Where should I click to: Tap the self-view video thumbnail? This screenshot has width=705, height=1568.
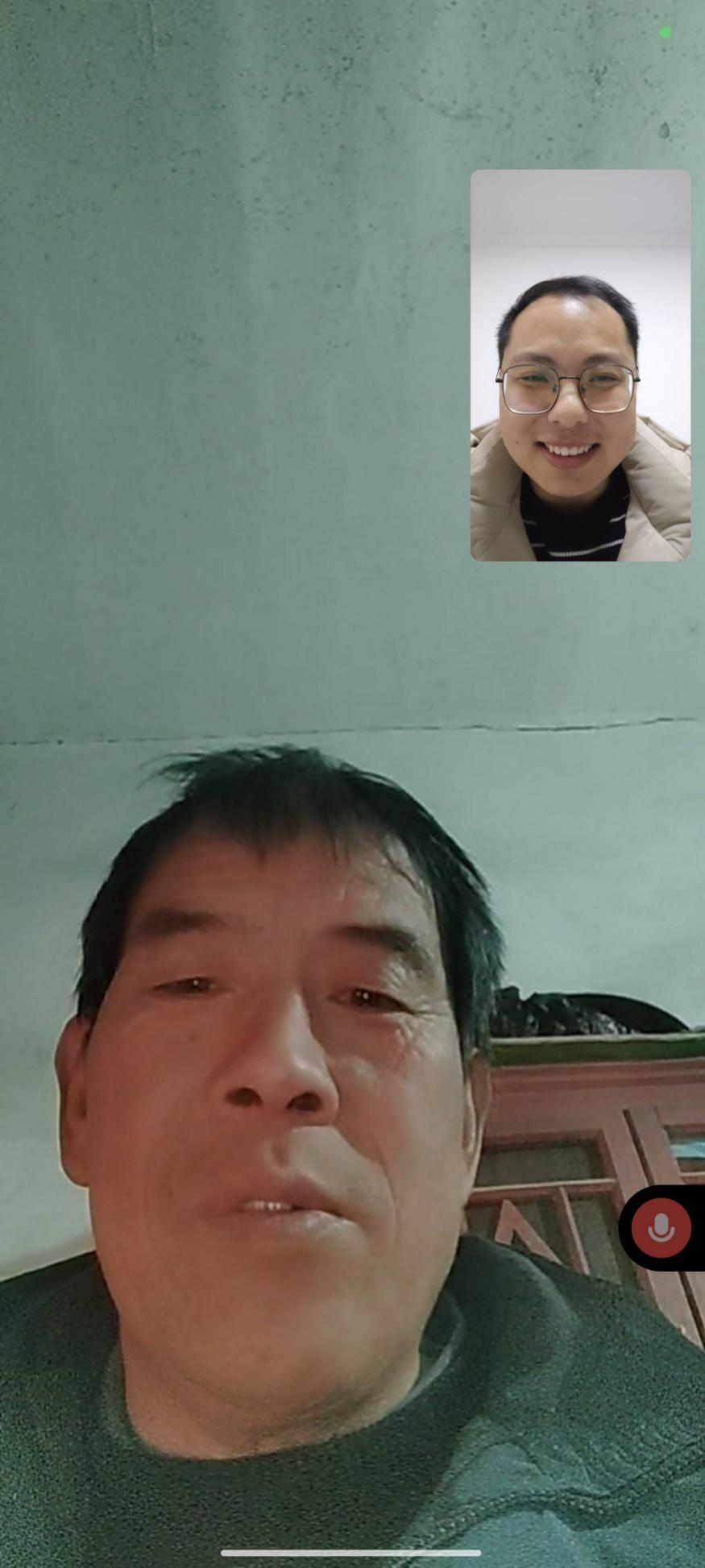coord(580,365)
